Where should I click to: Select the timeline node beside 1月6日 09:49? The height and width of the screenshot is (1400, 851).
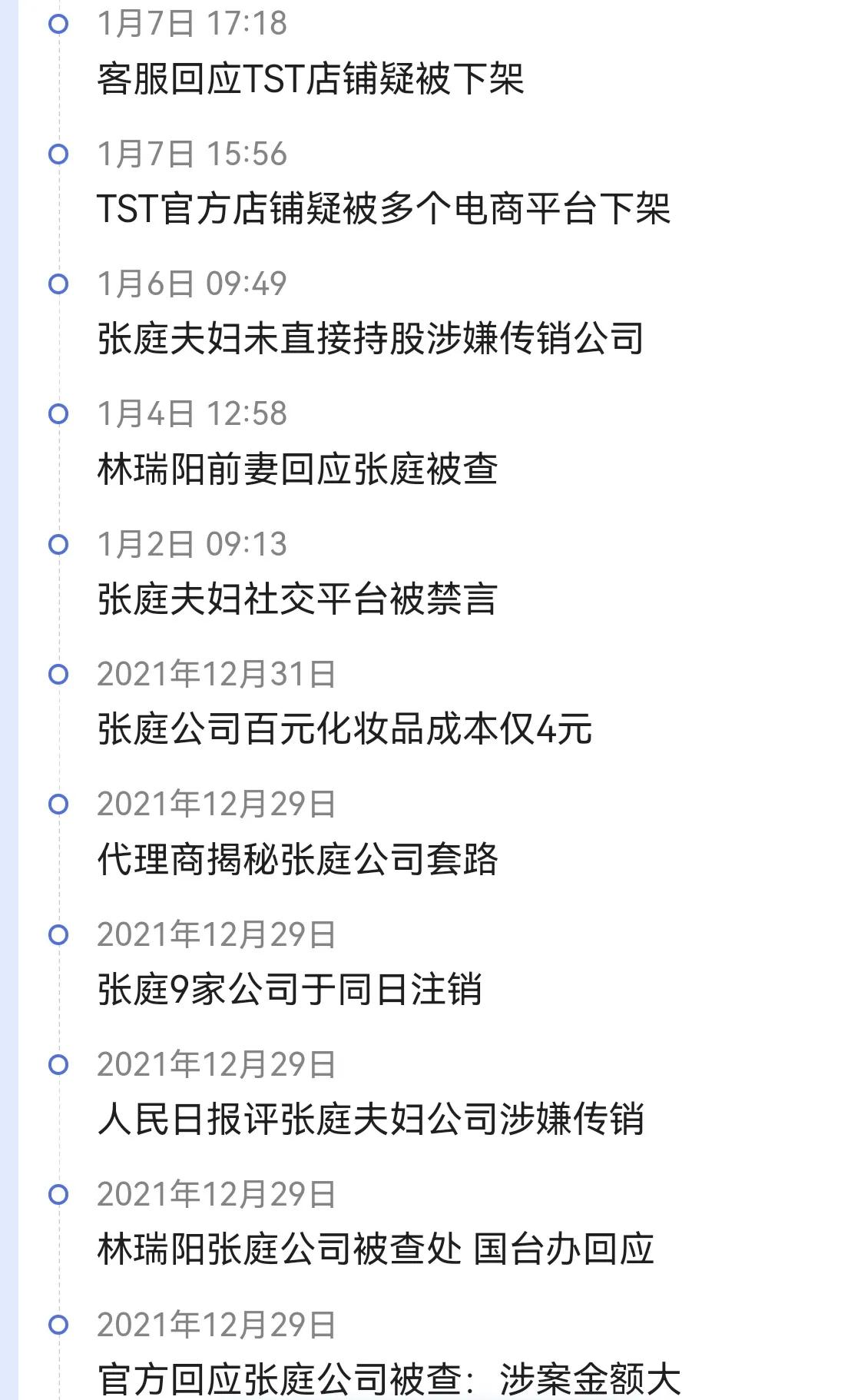coord(58,284)
